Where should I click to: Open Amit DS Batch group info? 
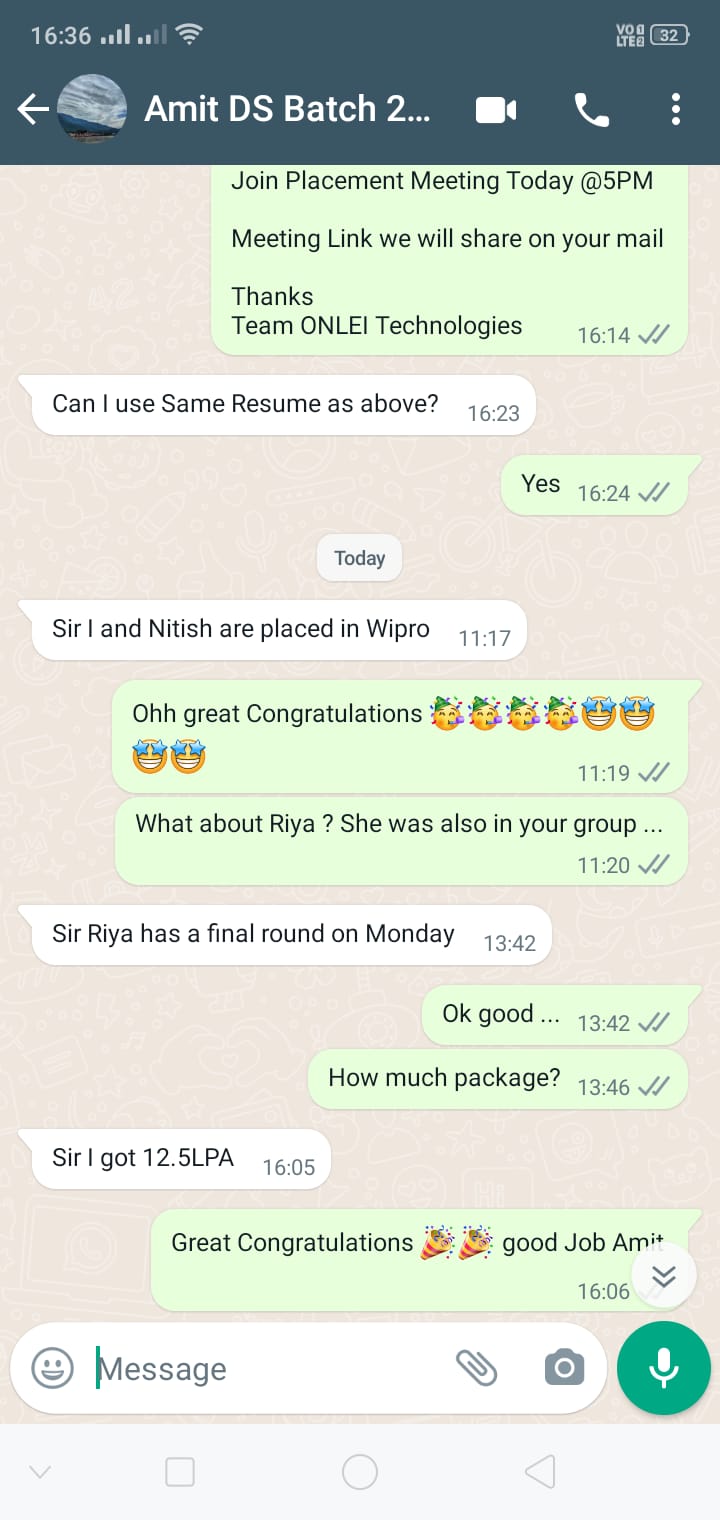288,109
